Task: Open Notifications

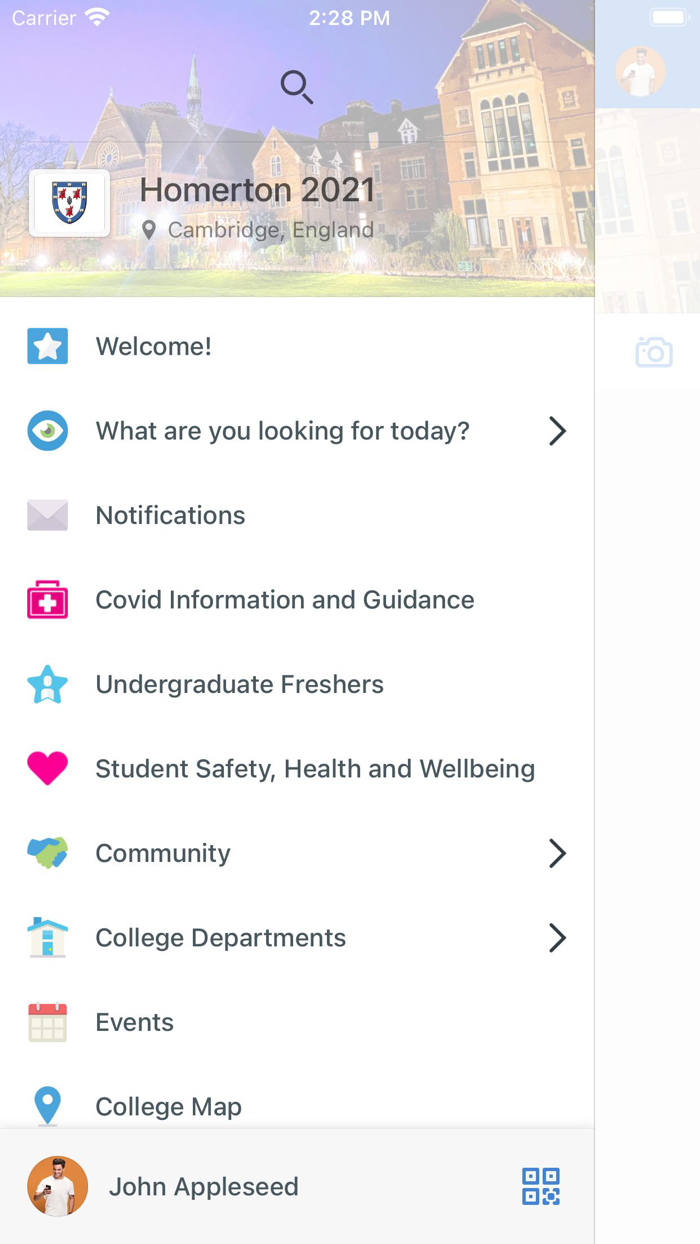Action: (x=170, y=516)
